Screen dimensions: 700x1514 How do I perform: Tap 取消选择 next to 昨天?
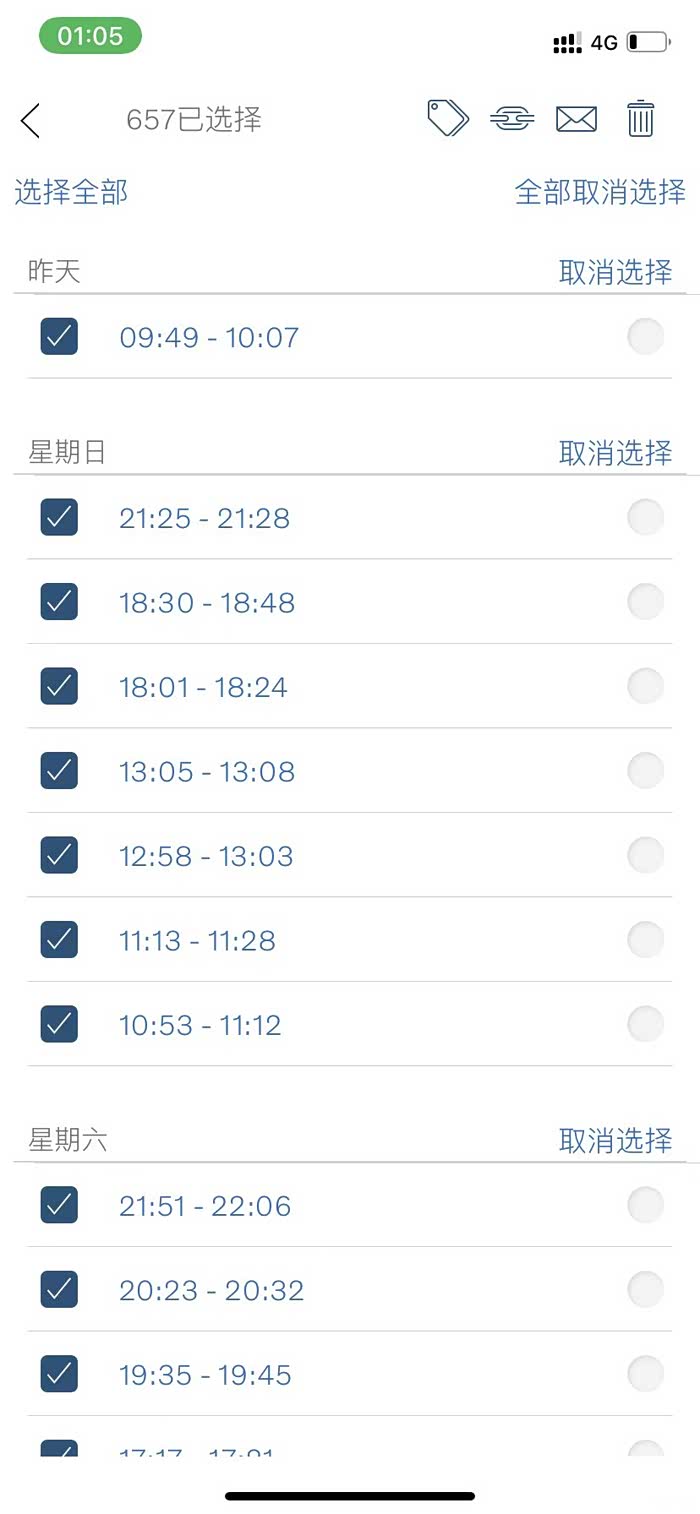pyautogui.click(x=615, y=272)
